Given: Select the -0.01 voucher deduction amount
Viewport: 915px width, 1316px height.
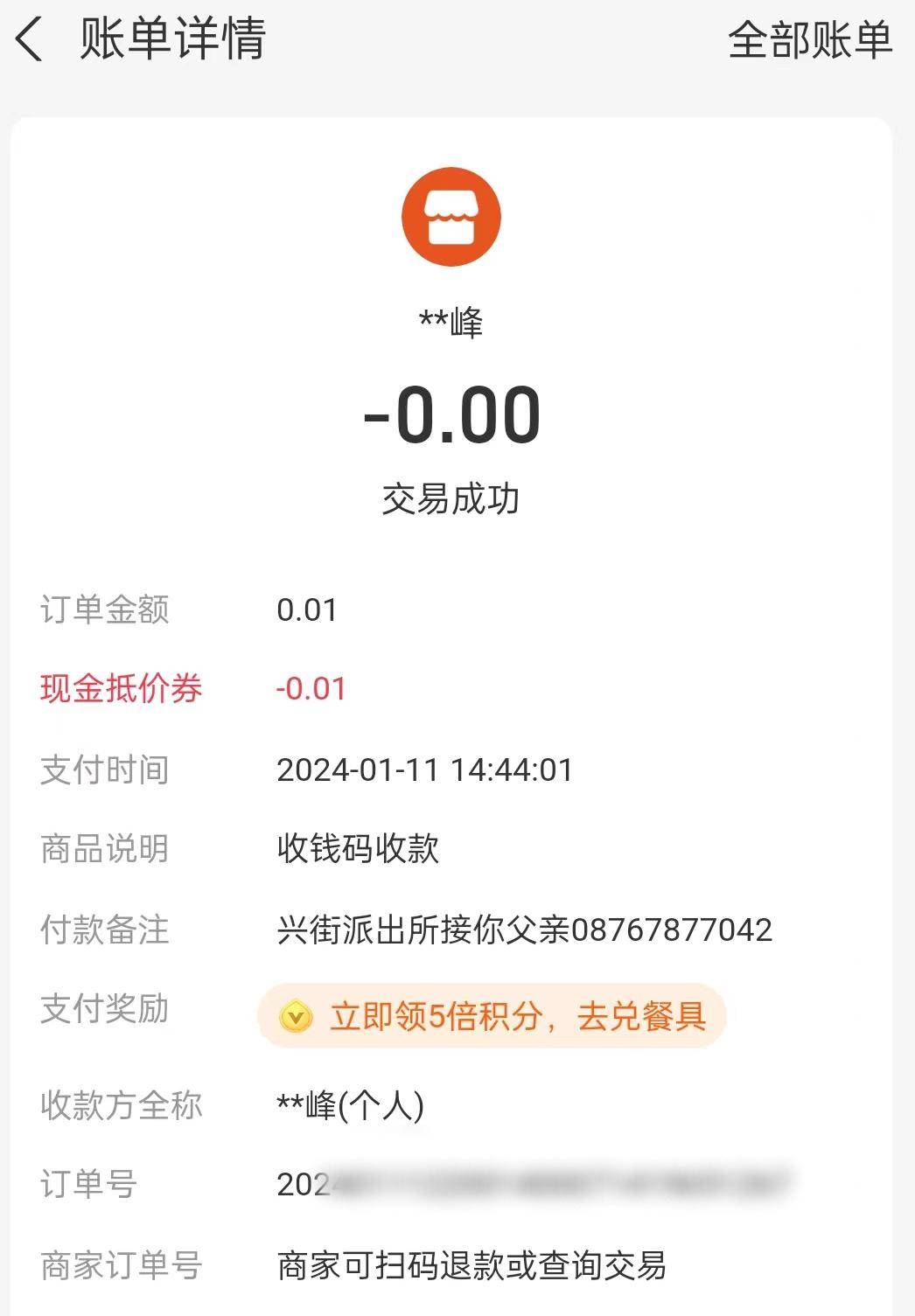Looking at the screenshot, I should point(311,688).
